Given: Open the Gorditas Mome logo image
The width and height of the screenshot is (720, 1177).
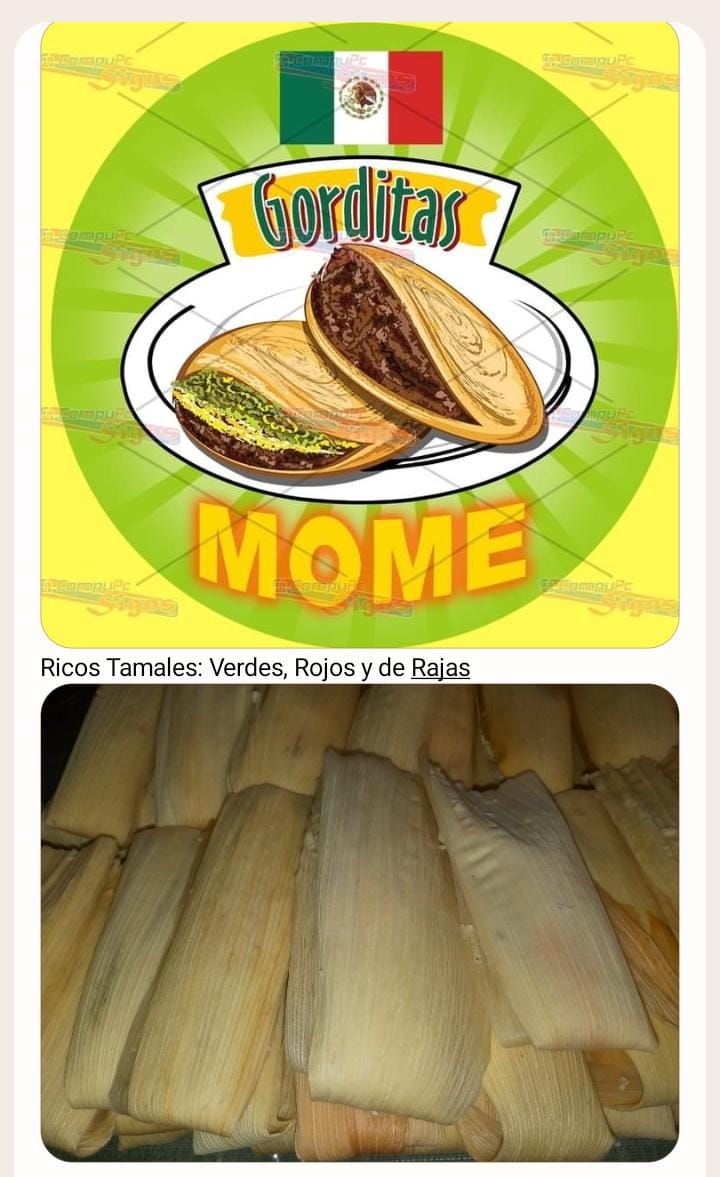Looking at the screenshot, I should click(x=359, y=335).
